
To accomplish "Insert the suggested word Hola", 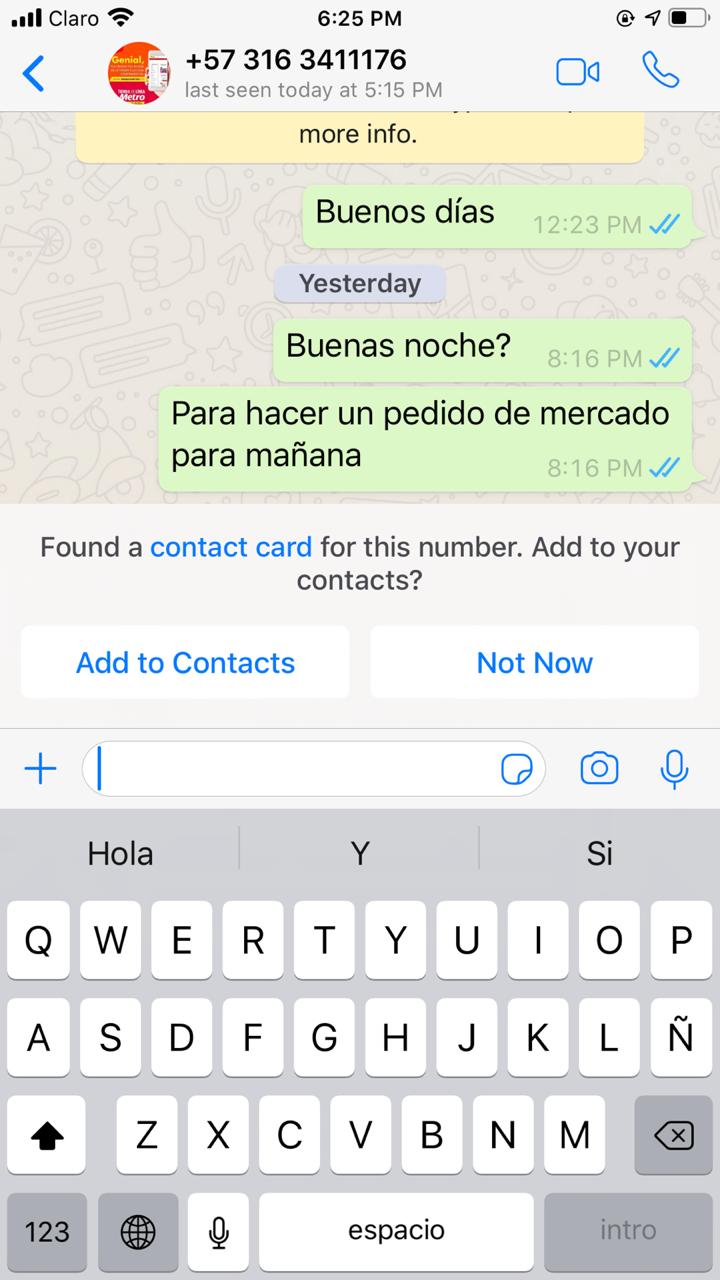I will [x=120, y=853].
